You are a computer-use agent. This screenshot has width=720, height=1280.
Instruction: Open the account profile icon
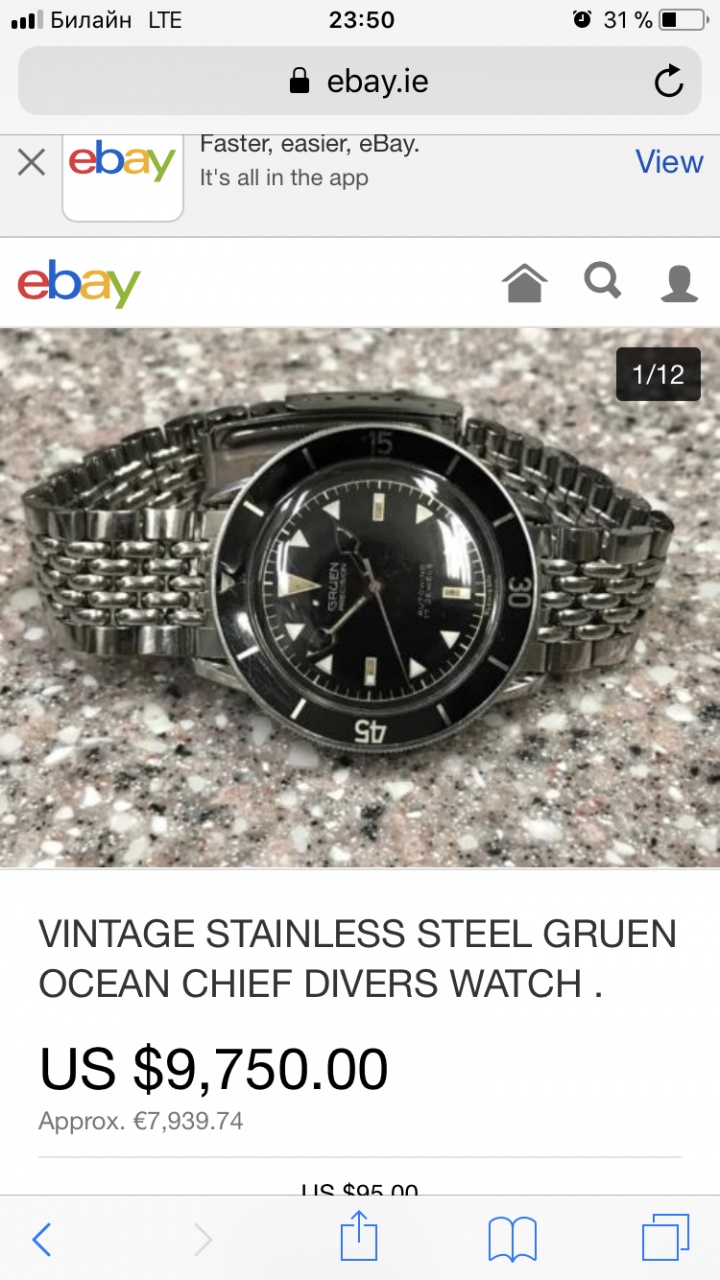click(679, 283)
